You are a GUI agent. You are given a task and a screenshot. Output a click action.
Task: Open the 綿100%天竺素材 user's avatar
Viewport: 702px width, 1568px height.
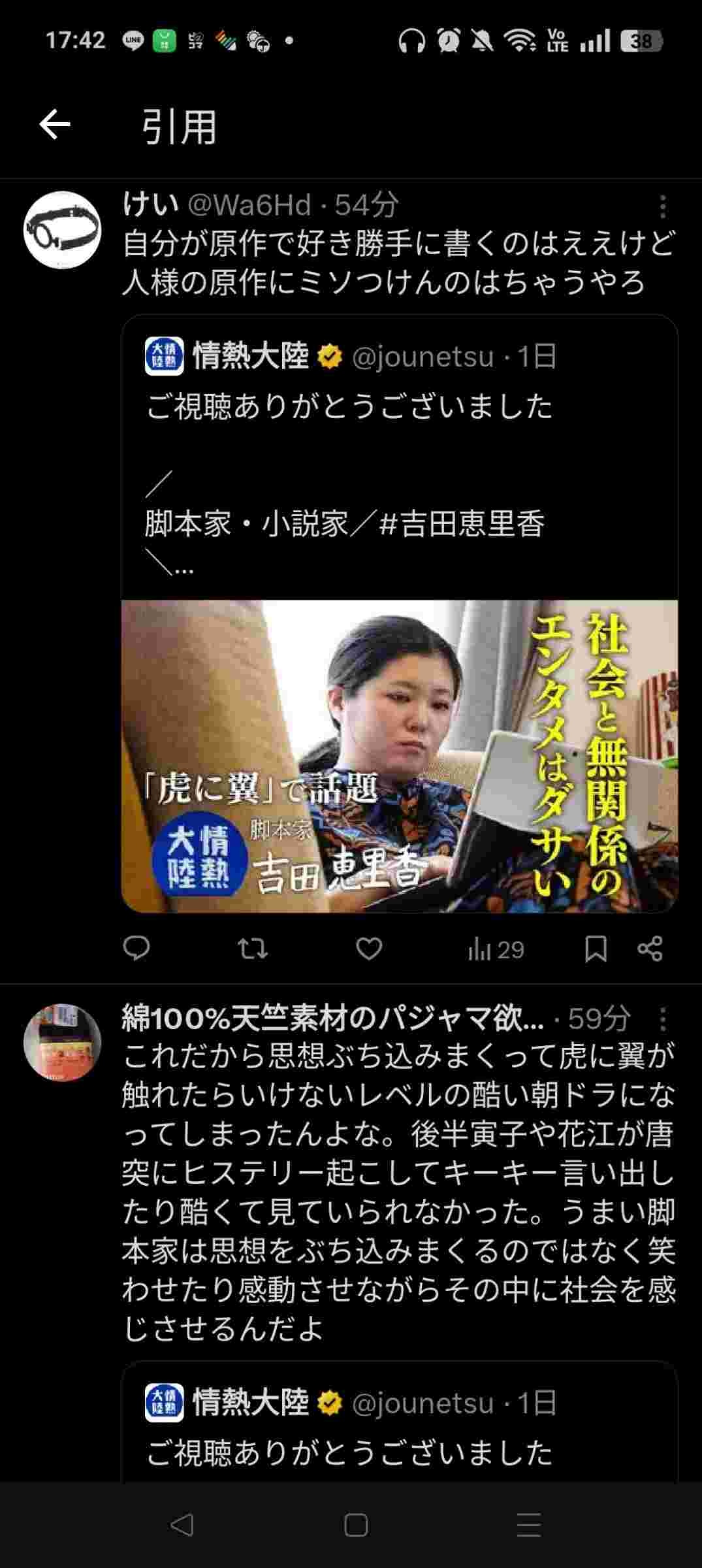(x=63, y=1043)
